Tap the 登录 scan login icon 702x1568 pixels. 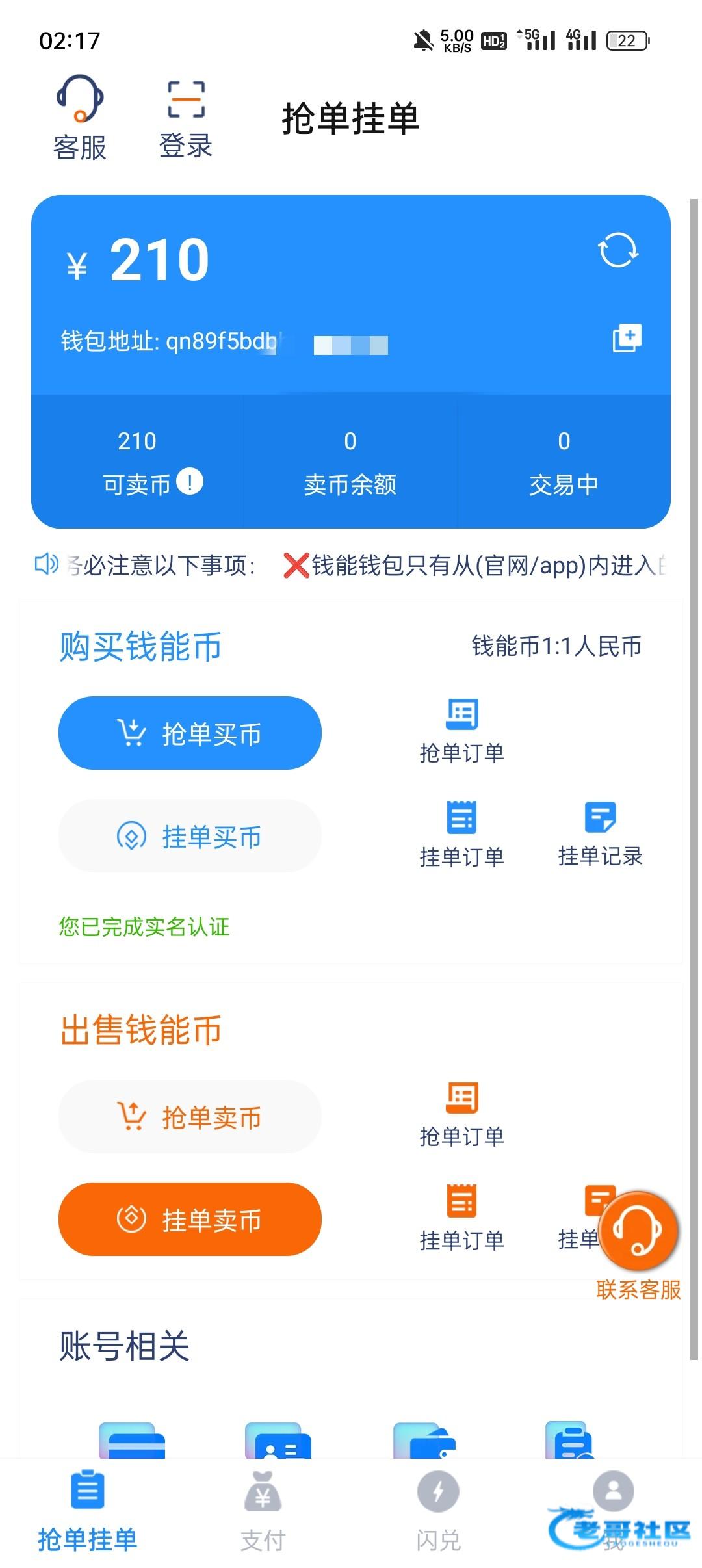(186, 118)
